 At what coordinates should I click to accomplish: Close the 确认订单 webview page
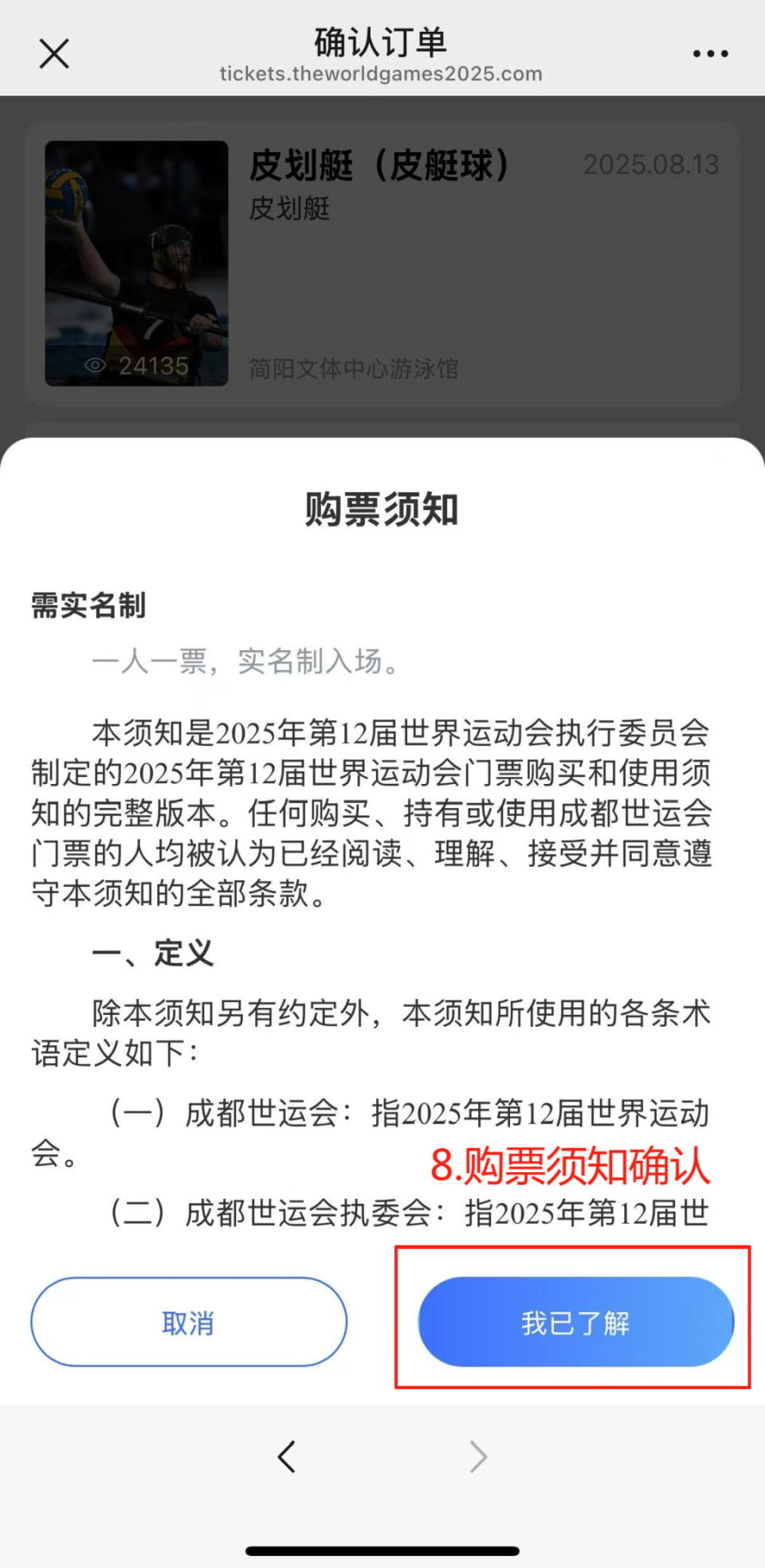pos(54,54)
